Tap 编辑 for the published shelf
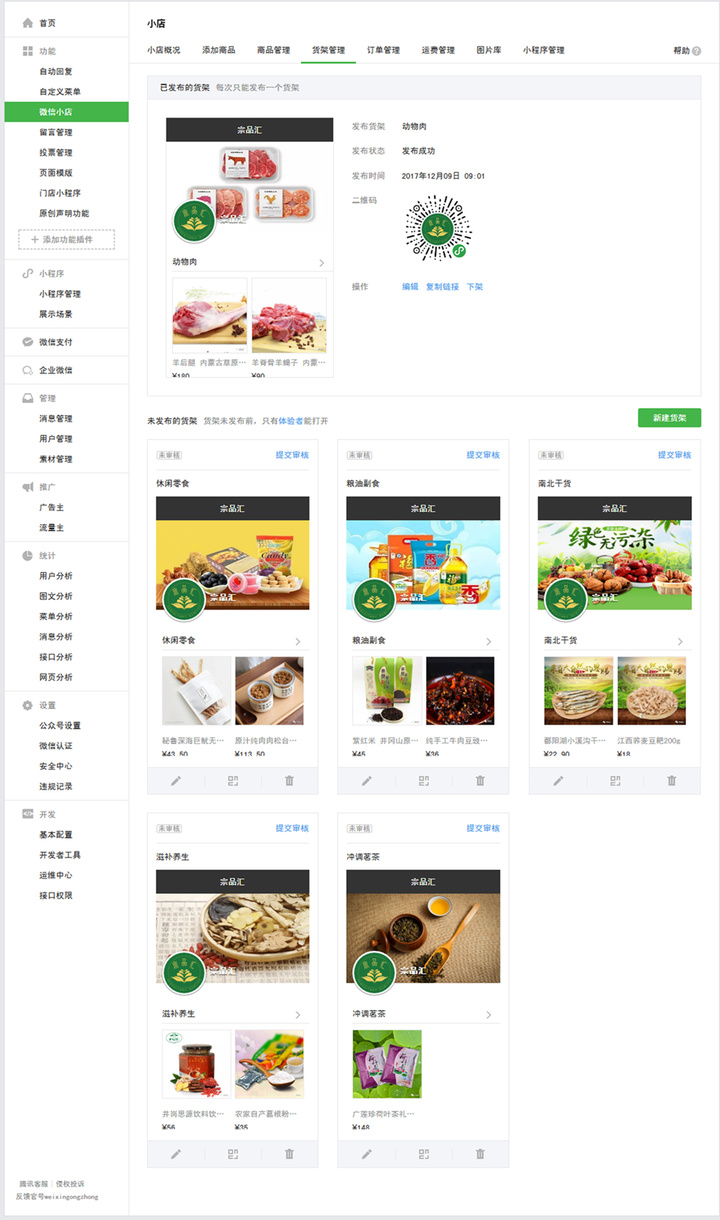This screenshot has width=720, height=1220. [410, 287]
